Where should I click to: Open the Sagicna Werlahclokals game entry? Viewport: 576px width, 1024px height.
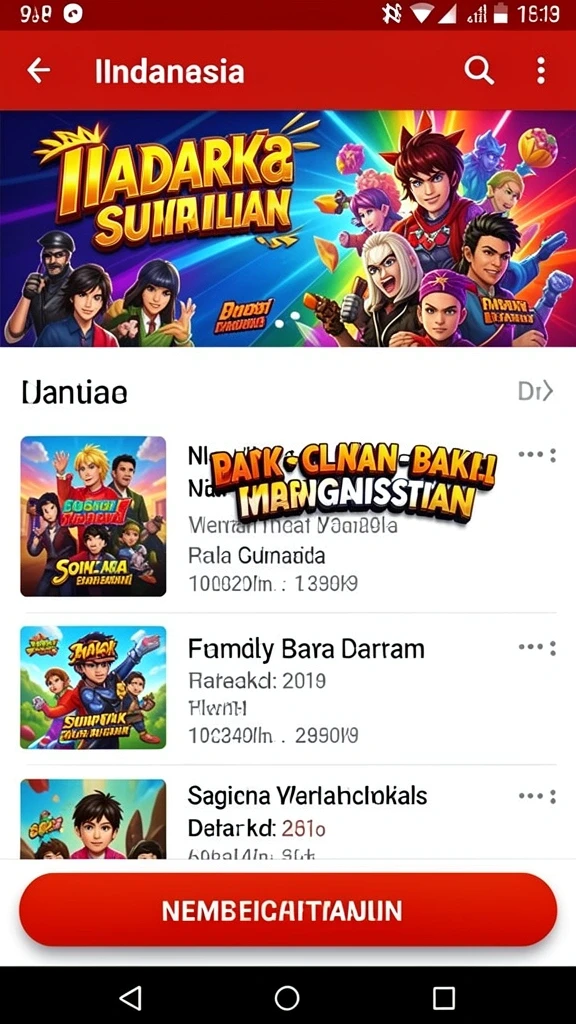point(288,818)
